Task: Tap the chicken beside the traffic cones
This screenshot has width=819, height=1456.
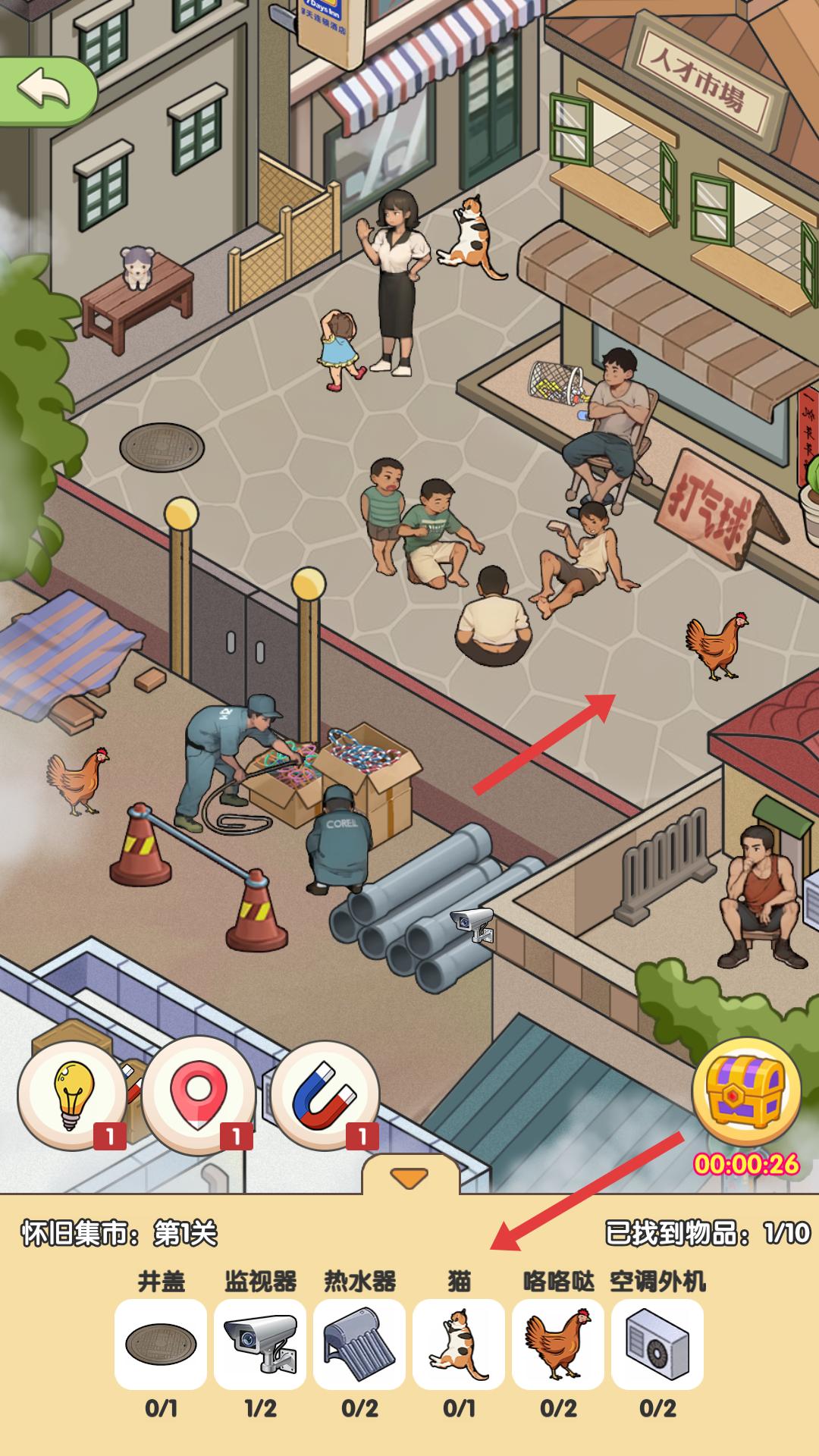Action: (x=77, y=781)
